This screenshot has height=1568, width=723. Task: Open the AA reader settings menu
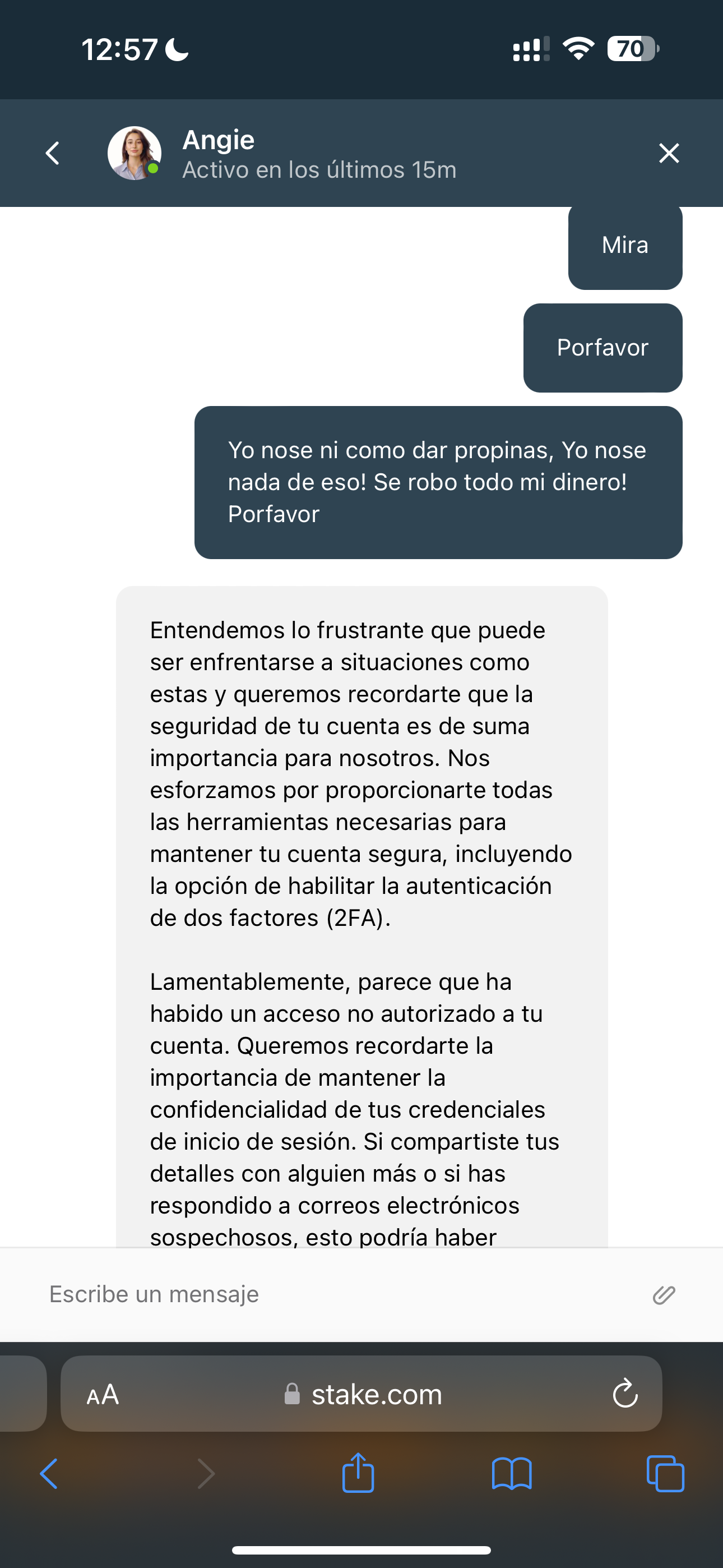pos(103,1393)
